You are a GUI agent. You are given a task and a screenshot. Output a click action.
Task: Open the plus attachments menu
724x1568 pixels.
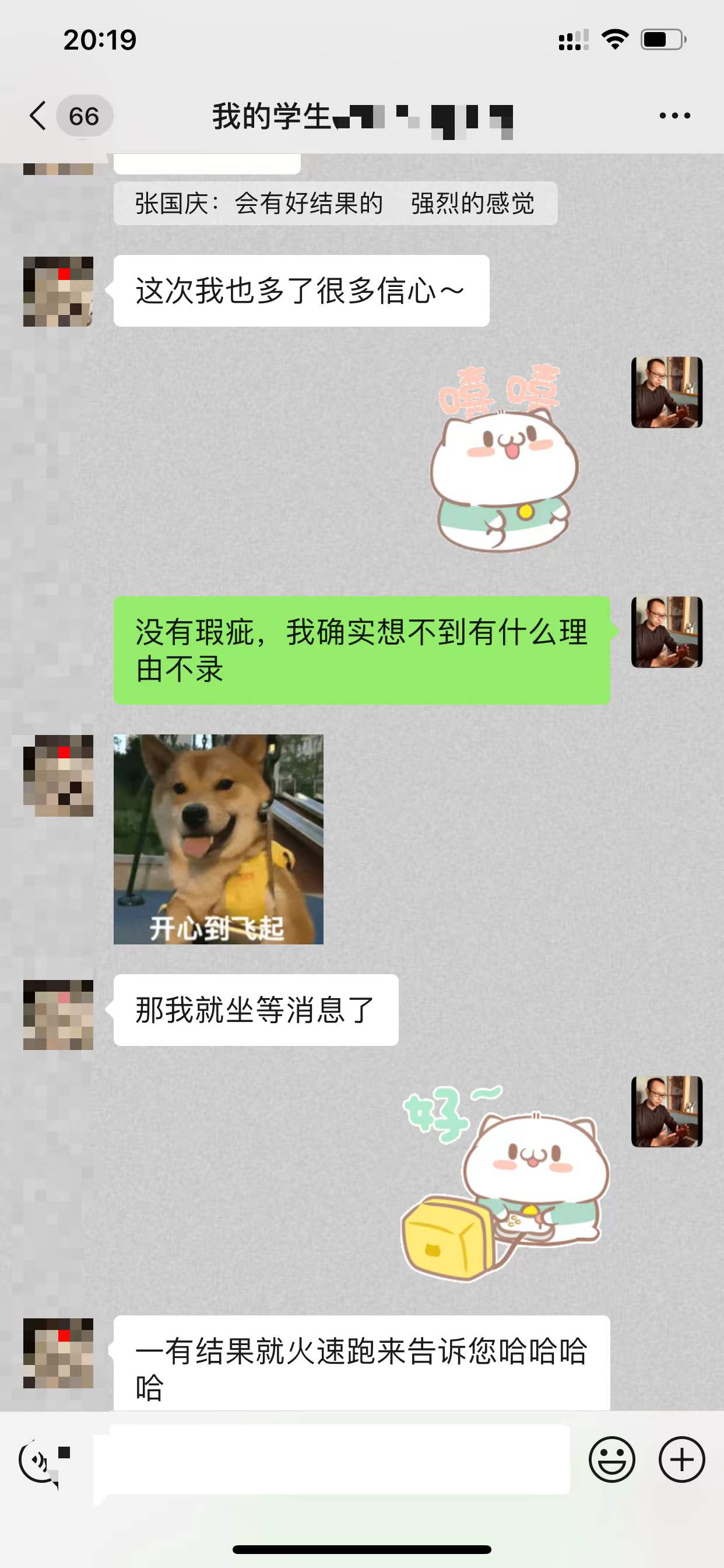[681, 1459]
